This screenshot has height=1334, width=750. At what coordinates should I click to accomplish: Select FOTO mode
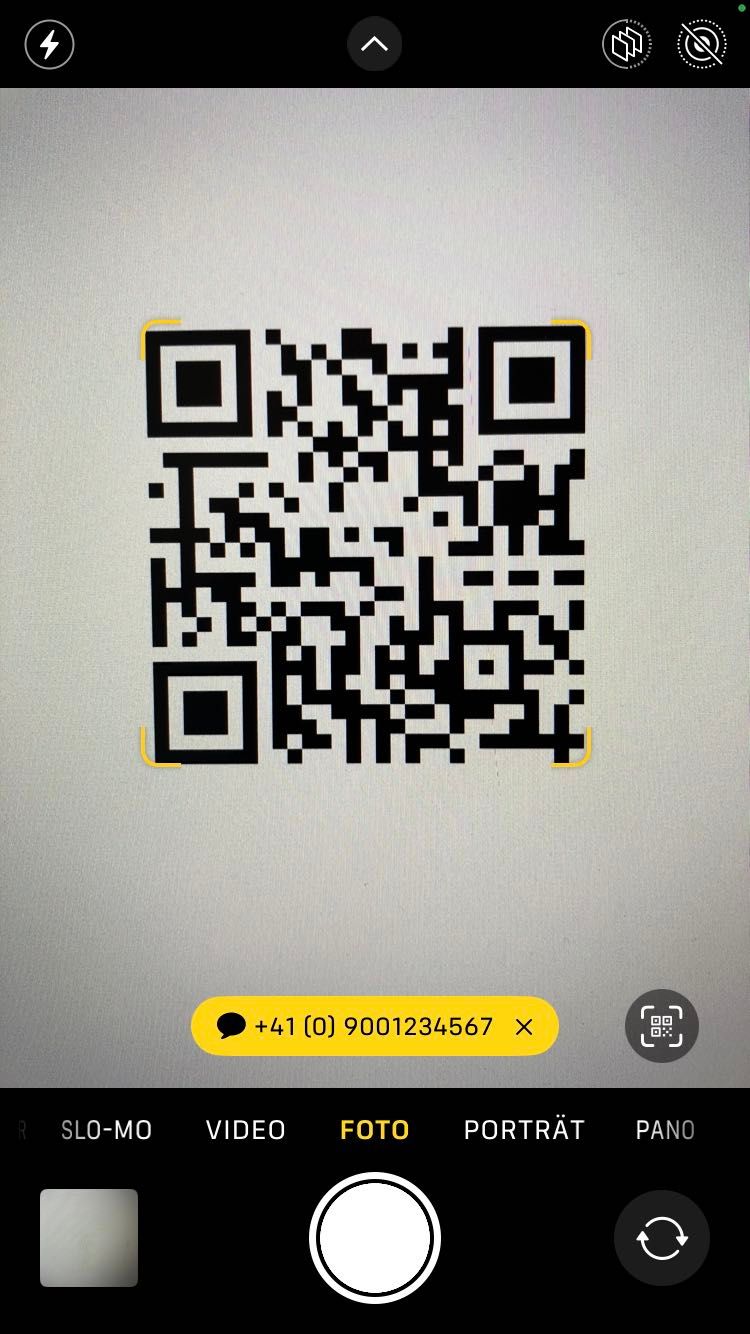(x=375, y=1130)
